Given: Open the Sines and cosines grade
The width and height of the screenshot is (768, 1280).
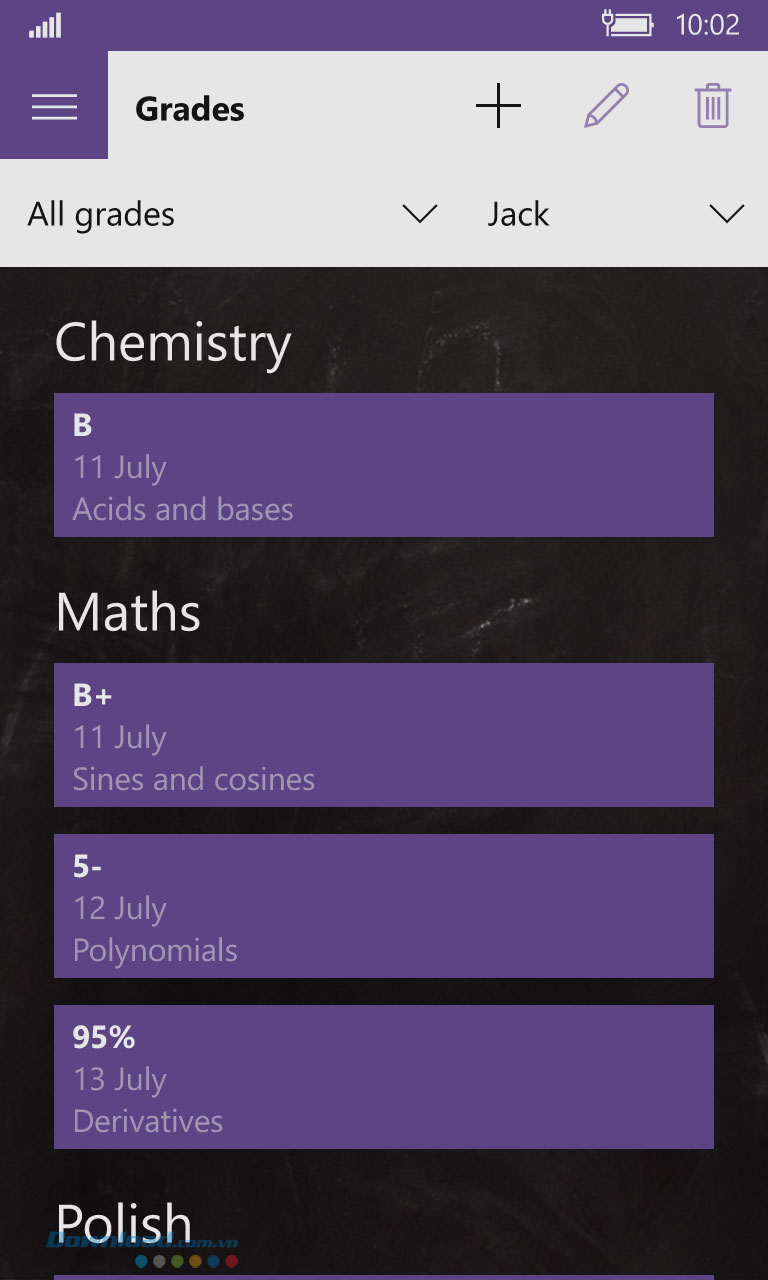Looking at the screenshot, I should 383,735.
